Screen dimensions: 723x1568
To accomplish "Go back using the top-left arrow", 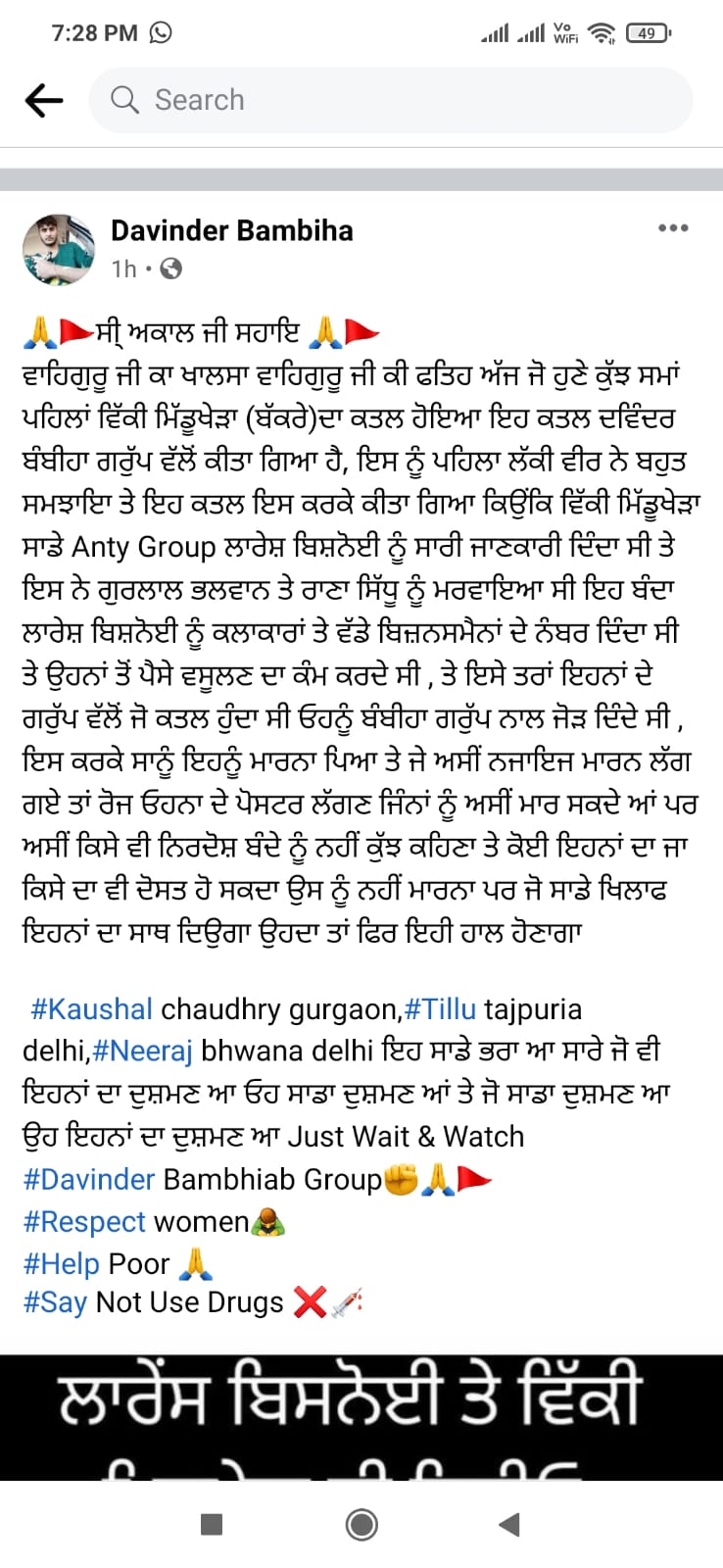I will [x=43, y=100].
